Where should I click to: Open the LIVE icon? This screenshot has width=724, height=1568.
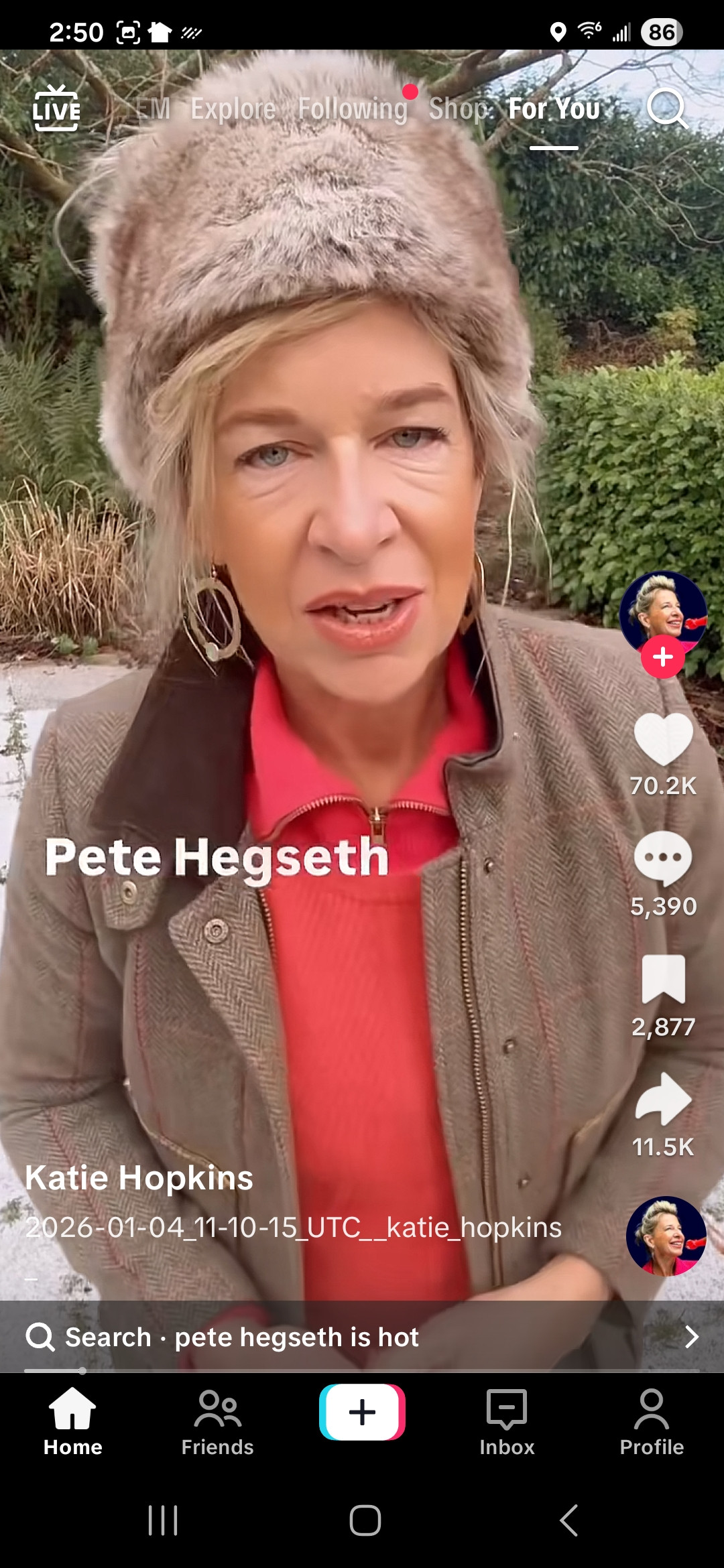(56, 108)
